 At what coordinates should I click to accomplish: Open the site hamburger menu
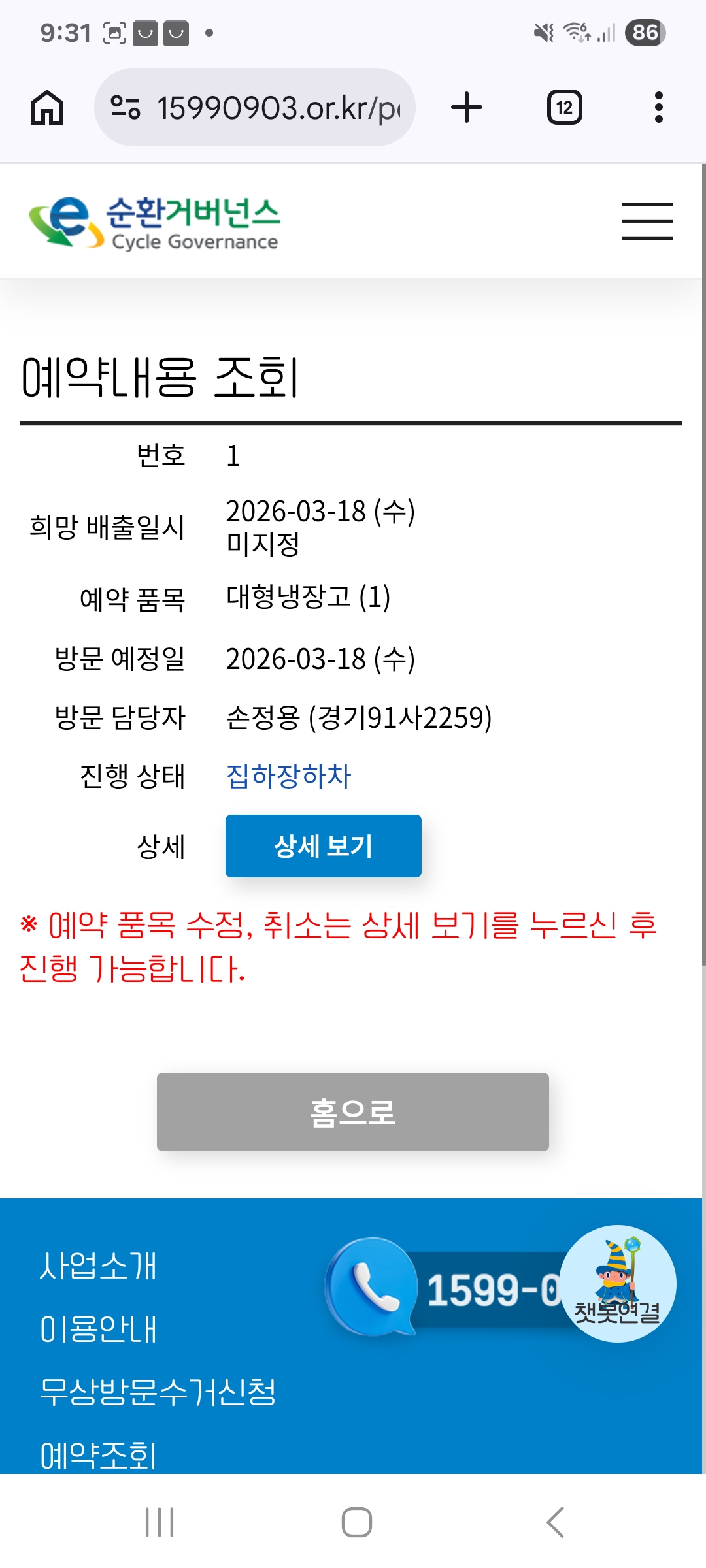[647, 221]
